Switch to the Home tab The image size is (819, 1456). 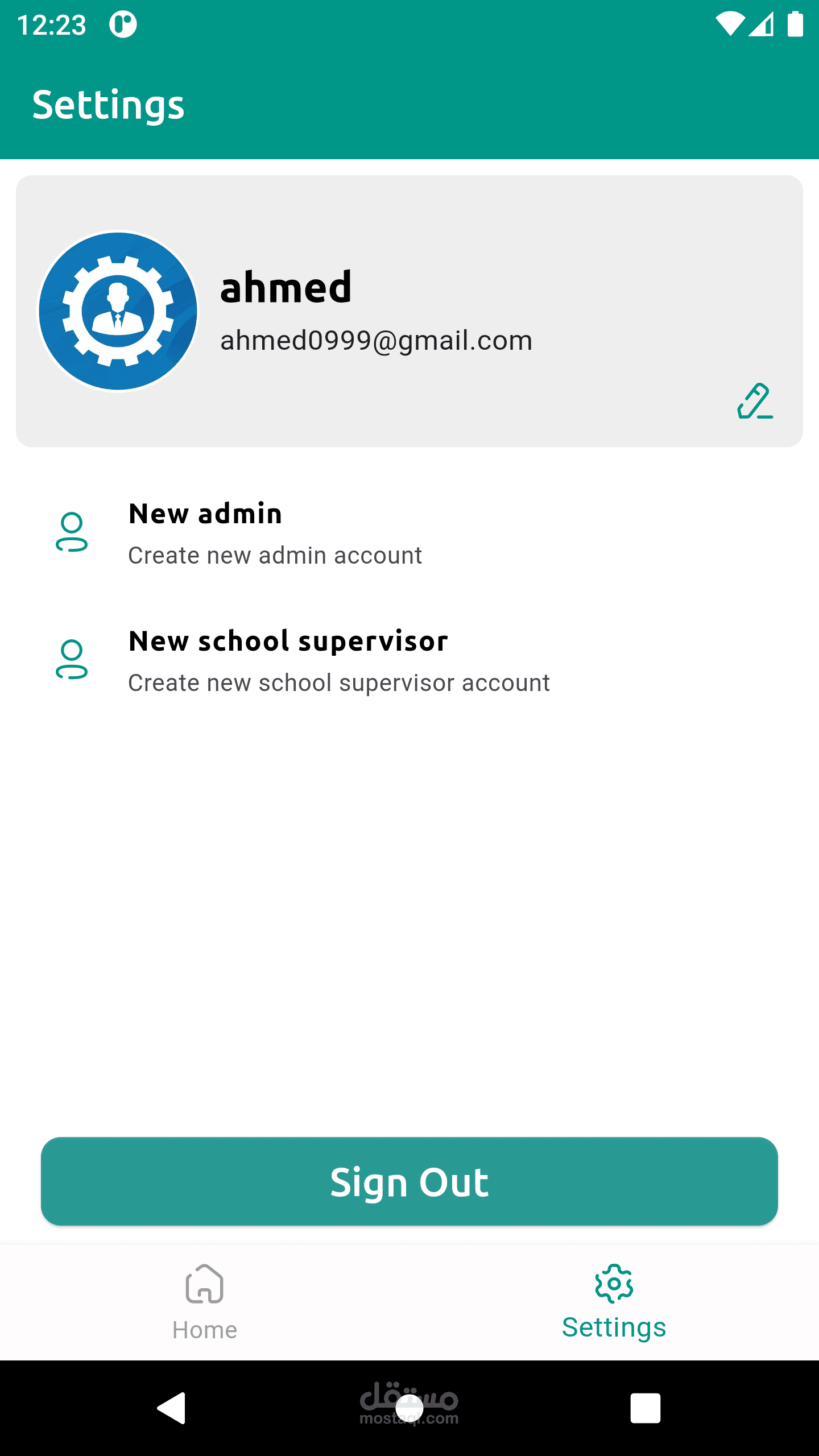point(205,1302)
